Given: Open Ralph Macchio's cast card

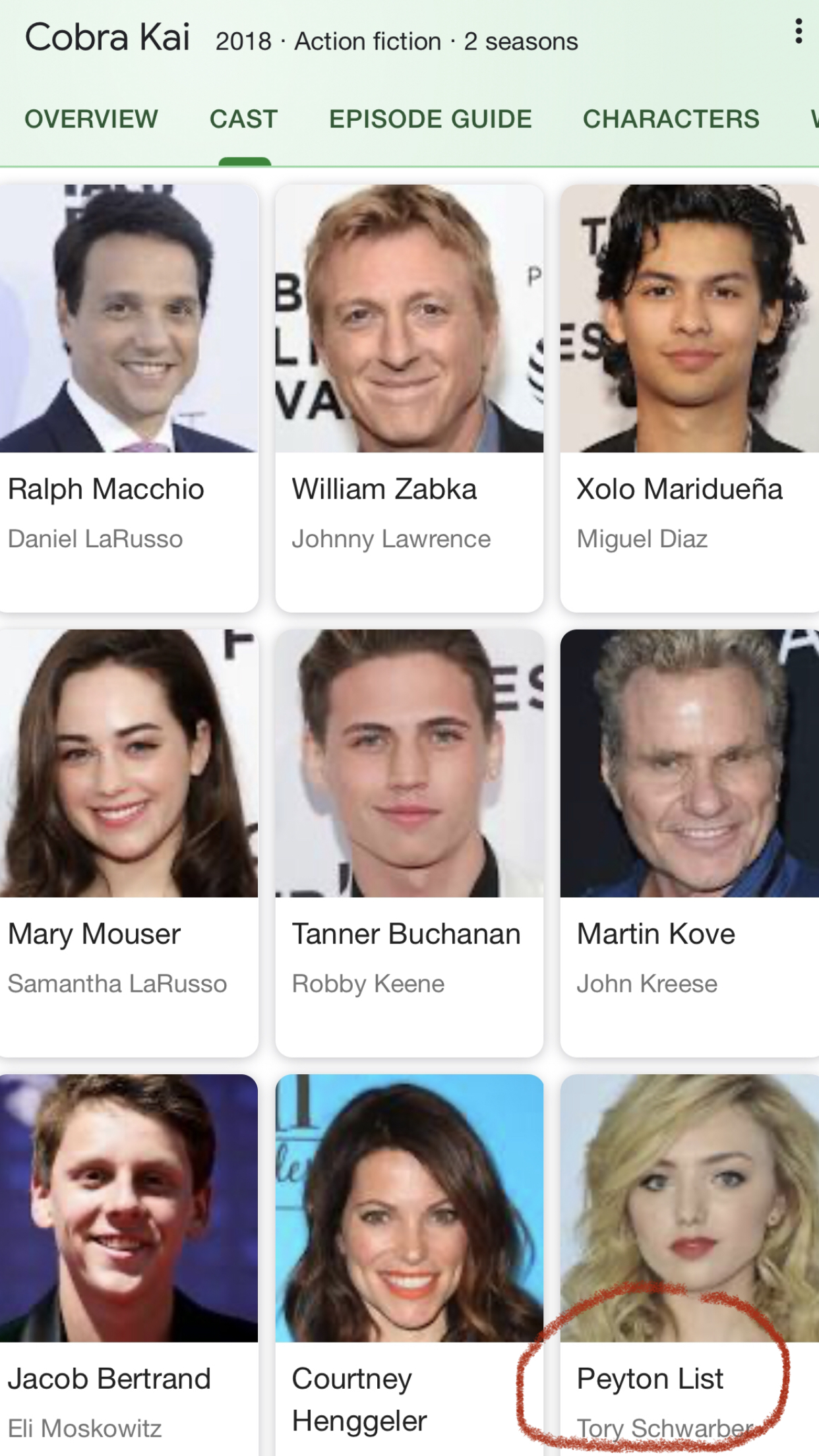Looking at the screenshot, I should tap(129, 398).
